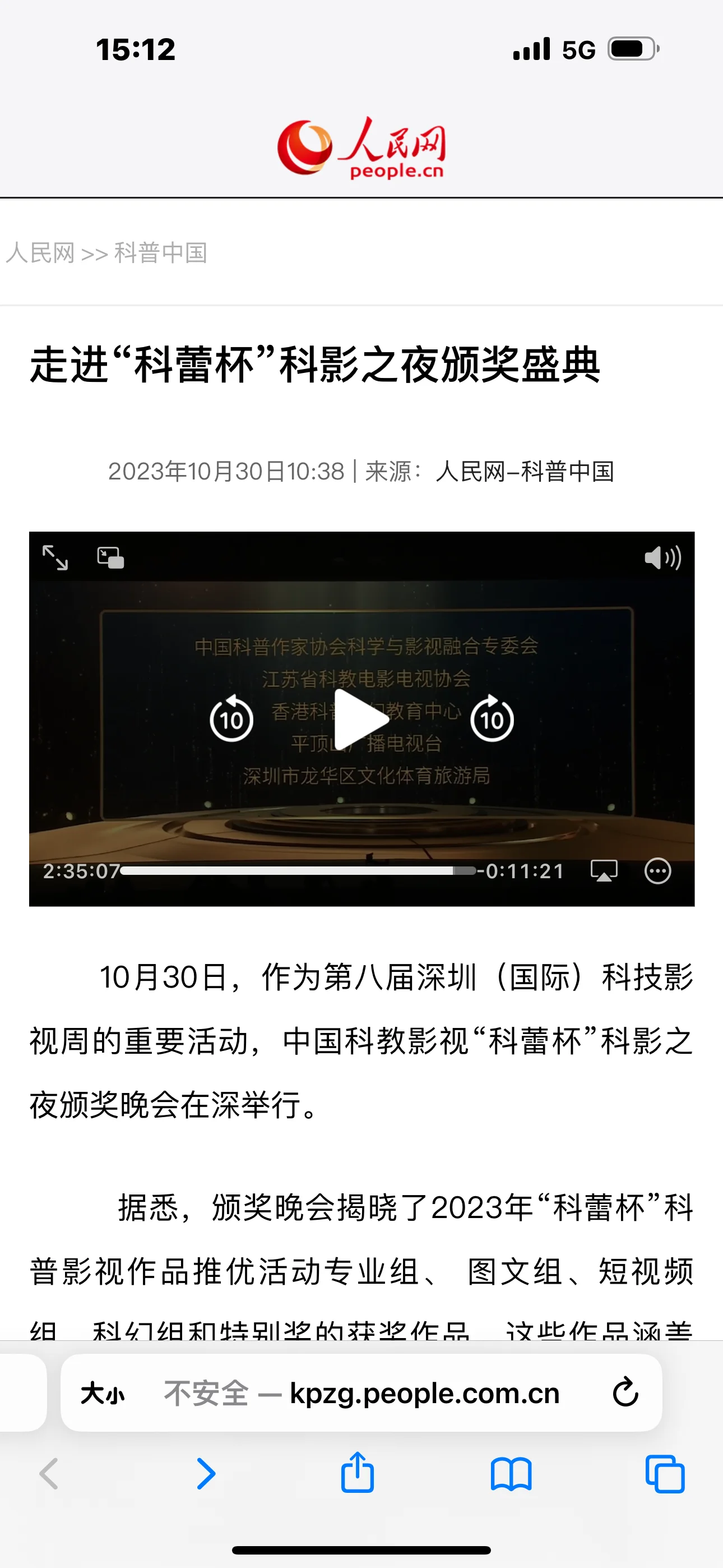Reload the current page

[625, 1392]
